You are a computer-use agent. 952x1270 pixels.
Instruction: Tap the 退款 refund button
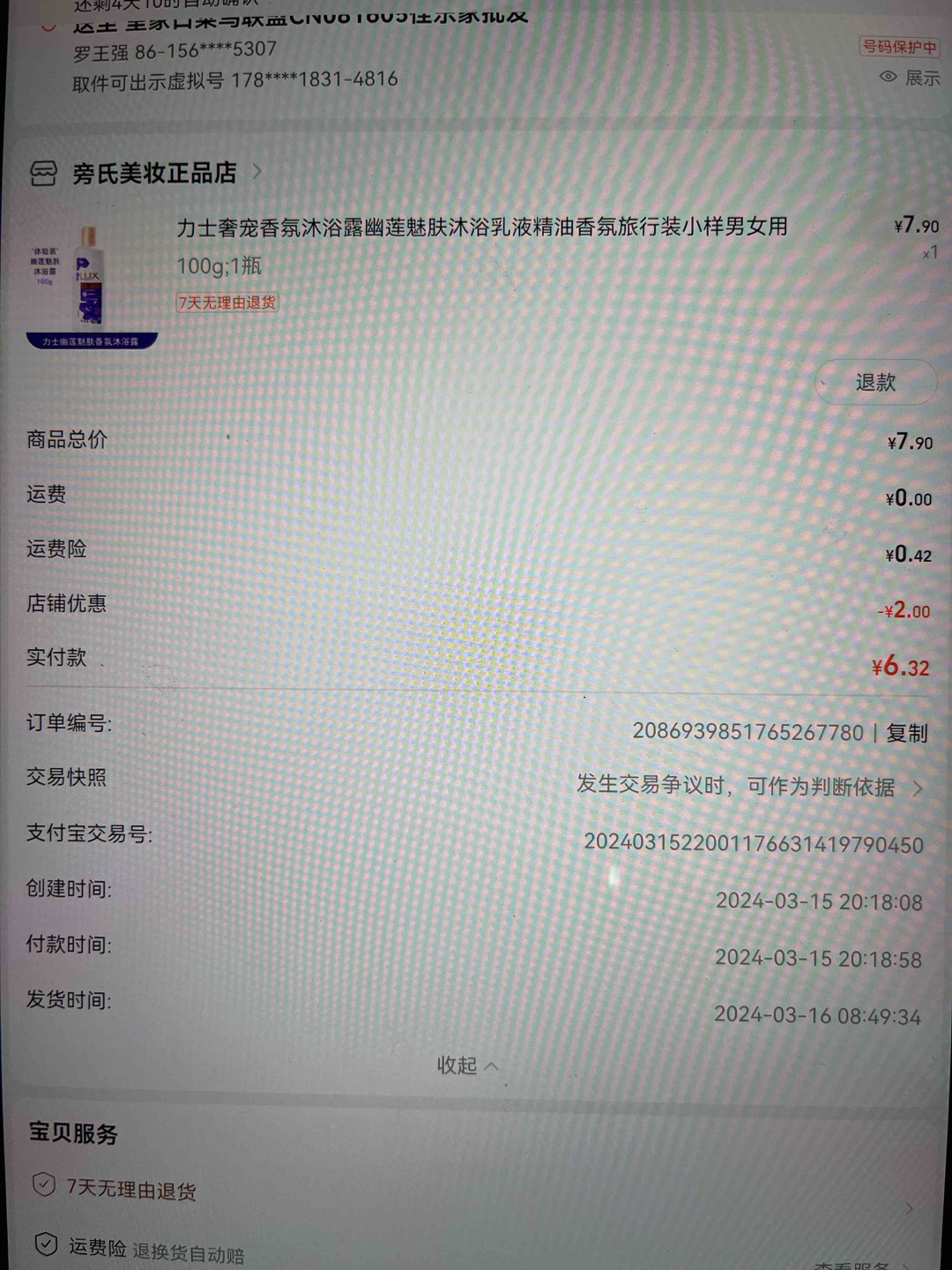[x=874, y=382]
